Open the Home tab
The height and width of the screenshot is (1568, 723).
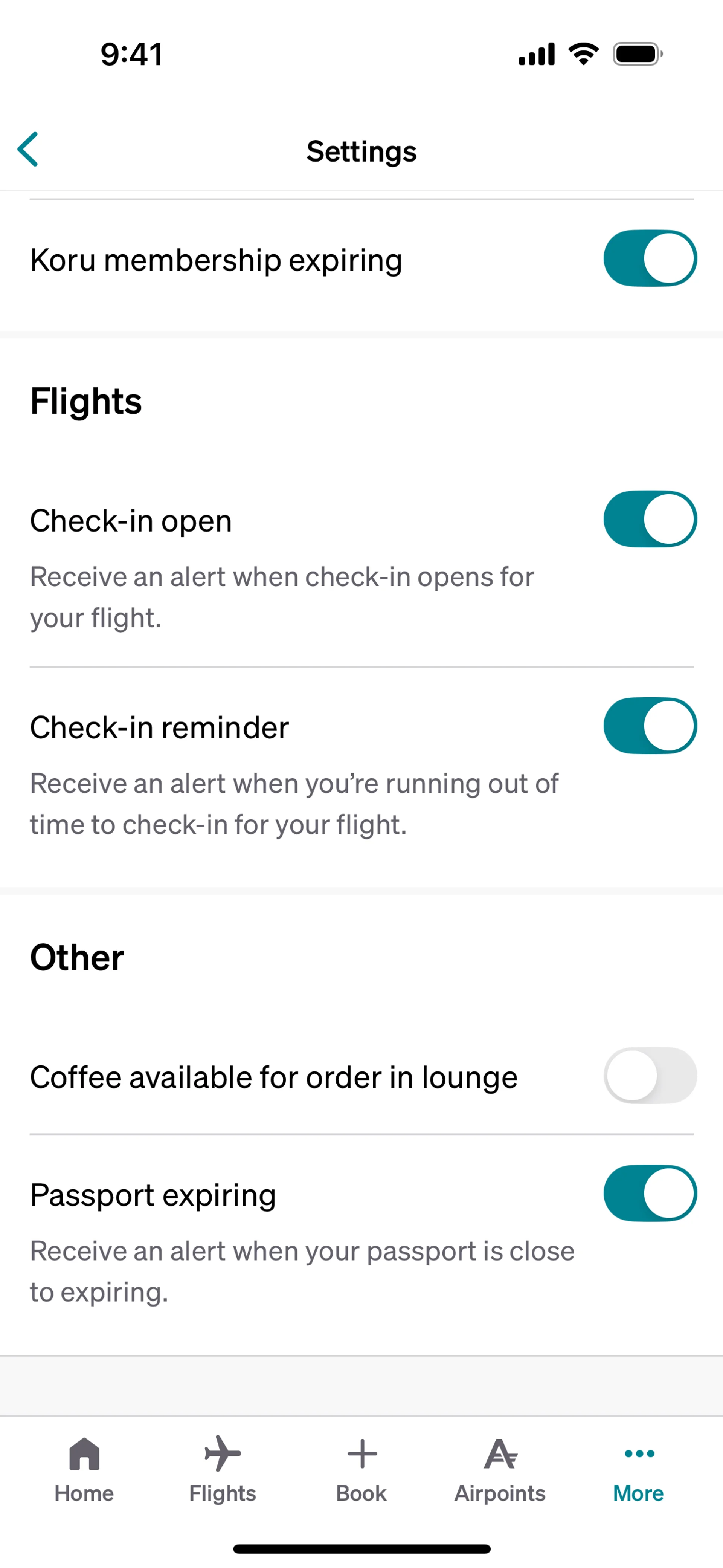point(84,1469)
